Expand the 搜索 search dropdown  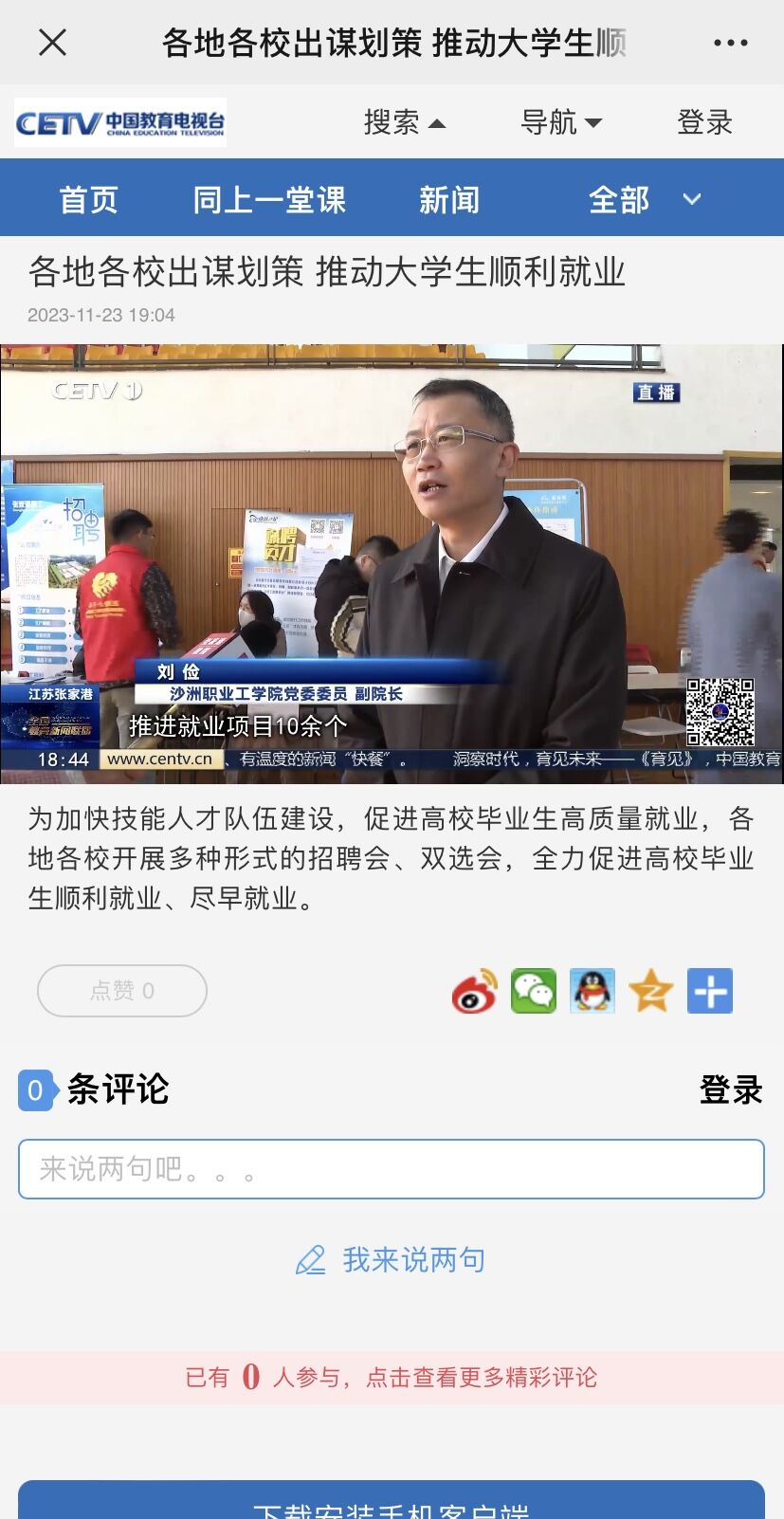[x=404, y=122]
